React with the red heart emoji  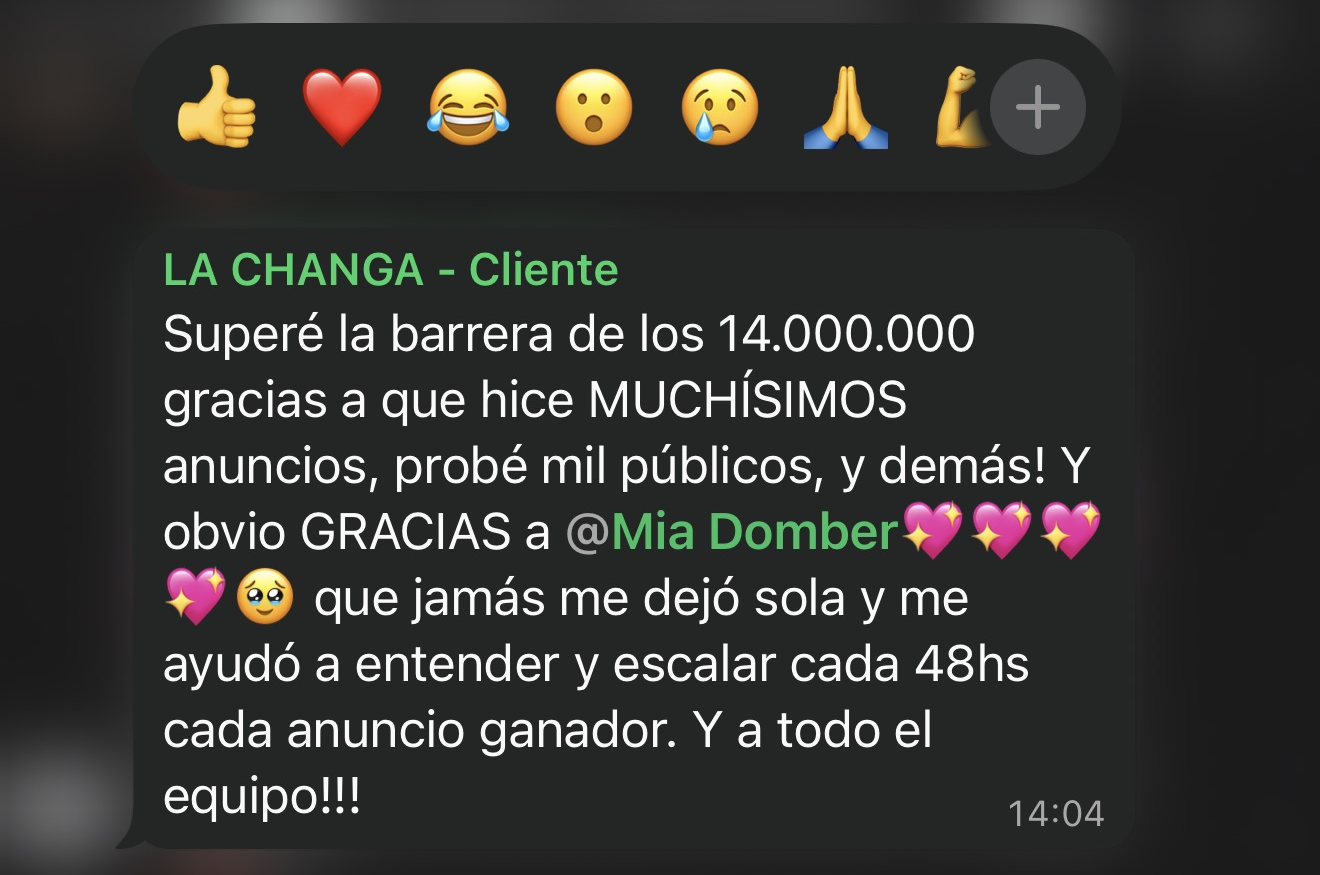click(342, 108)
